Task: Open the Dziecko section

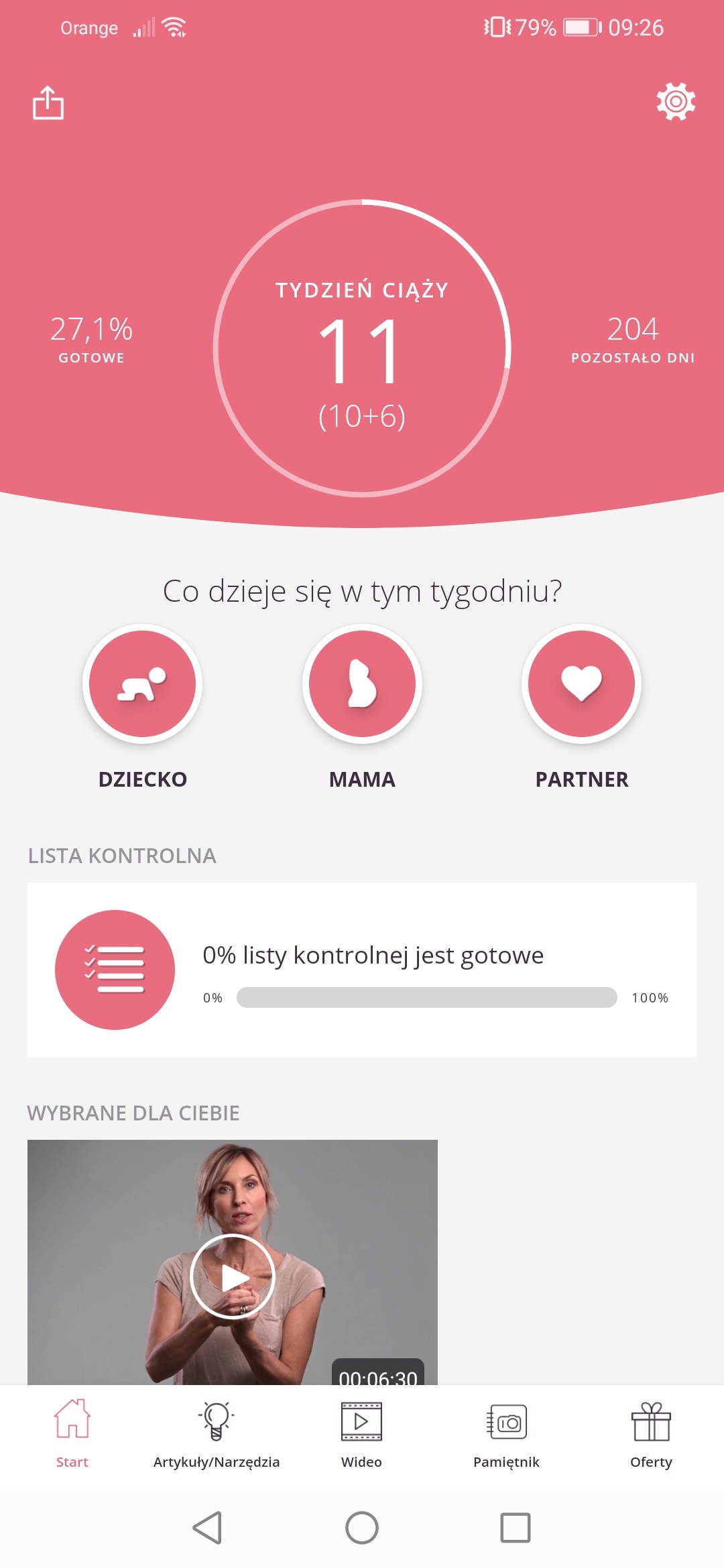Action: (x=142, y=683)
